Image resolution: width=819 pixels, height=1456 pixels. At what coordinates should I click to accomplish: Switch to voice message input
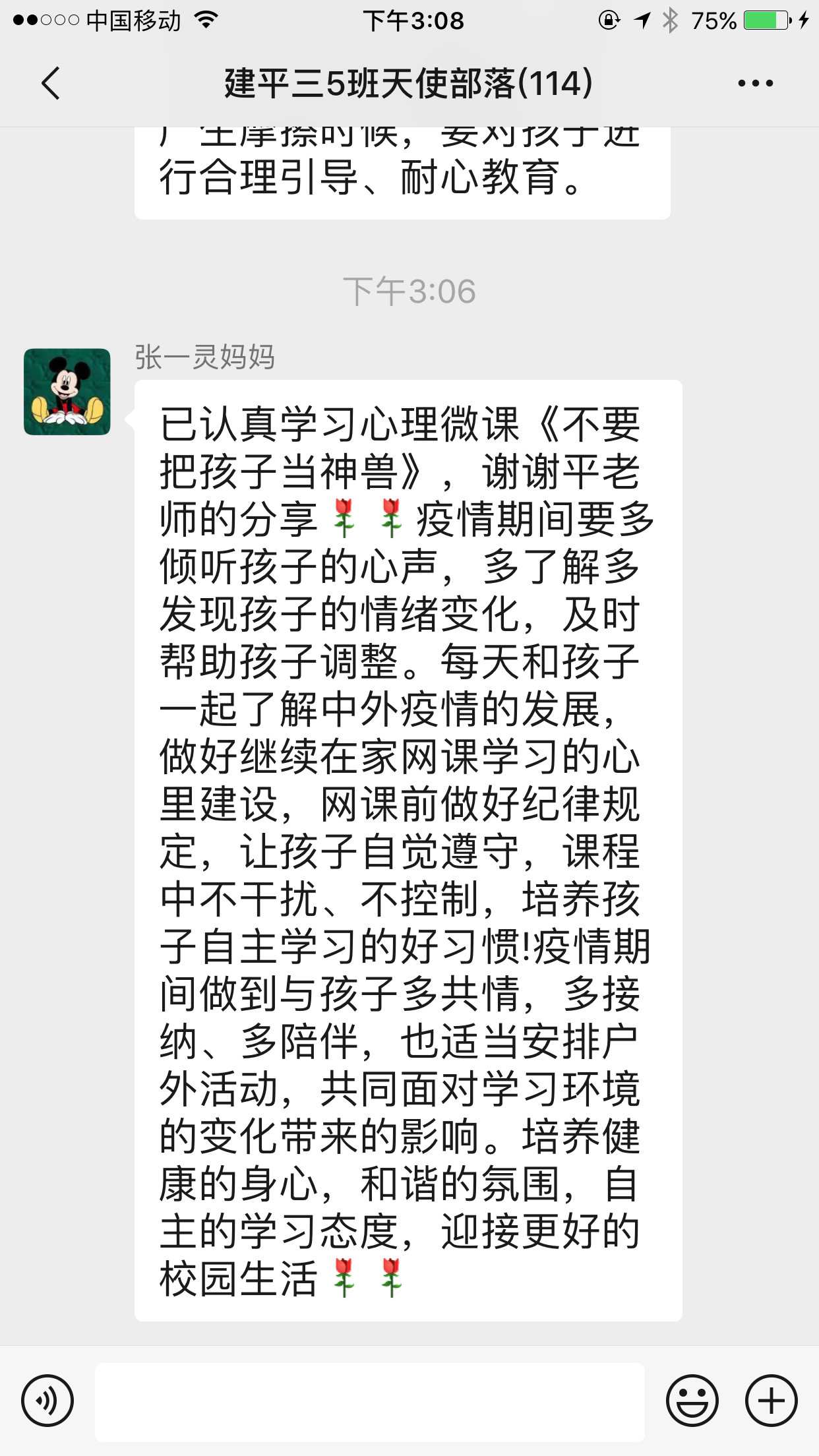tap(47, 1401)
